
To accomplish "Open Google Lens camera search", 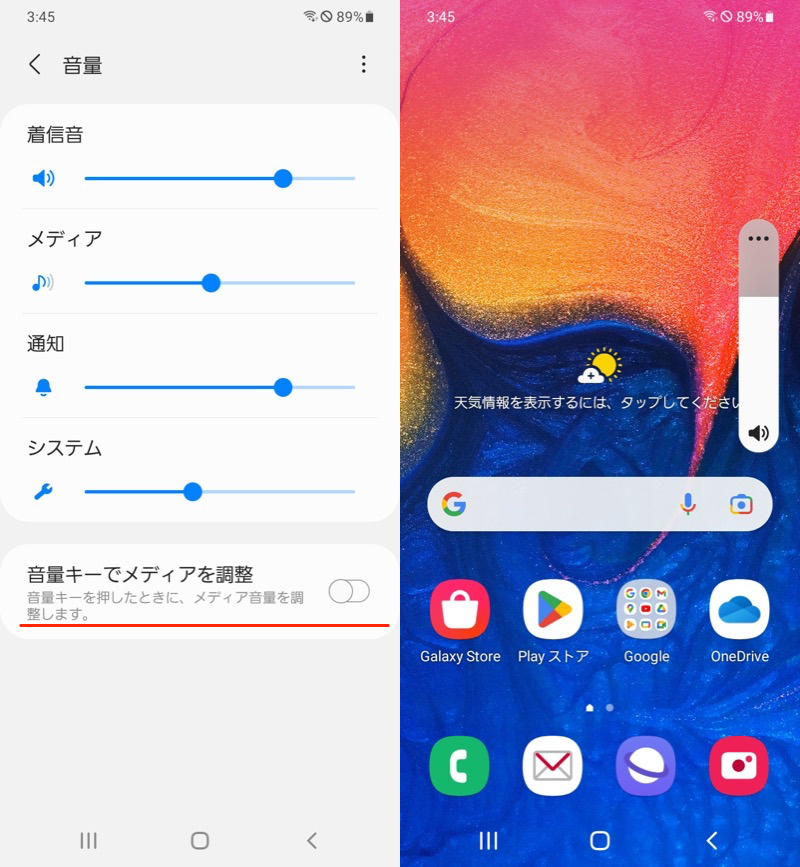I will [x=740, y=504].
